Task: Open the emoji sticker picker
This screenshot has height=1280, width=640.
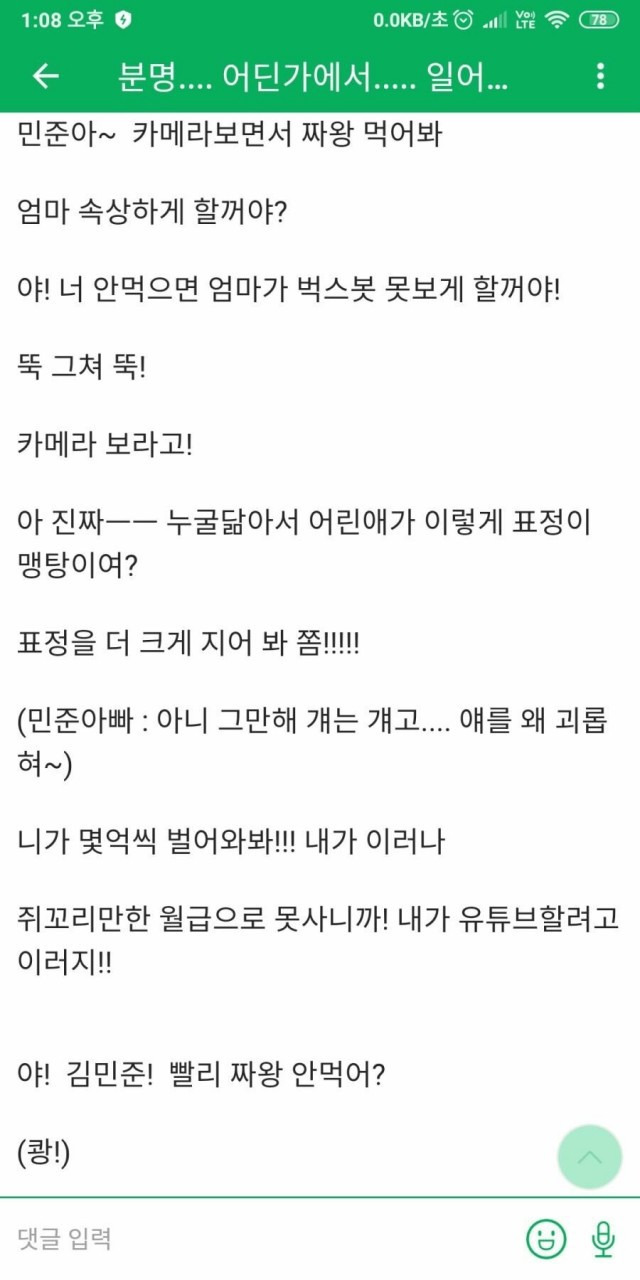Action: pyautogui.click(x=546, y=1239)
